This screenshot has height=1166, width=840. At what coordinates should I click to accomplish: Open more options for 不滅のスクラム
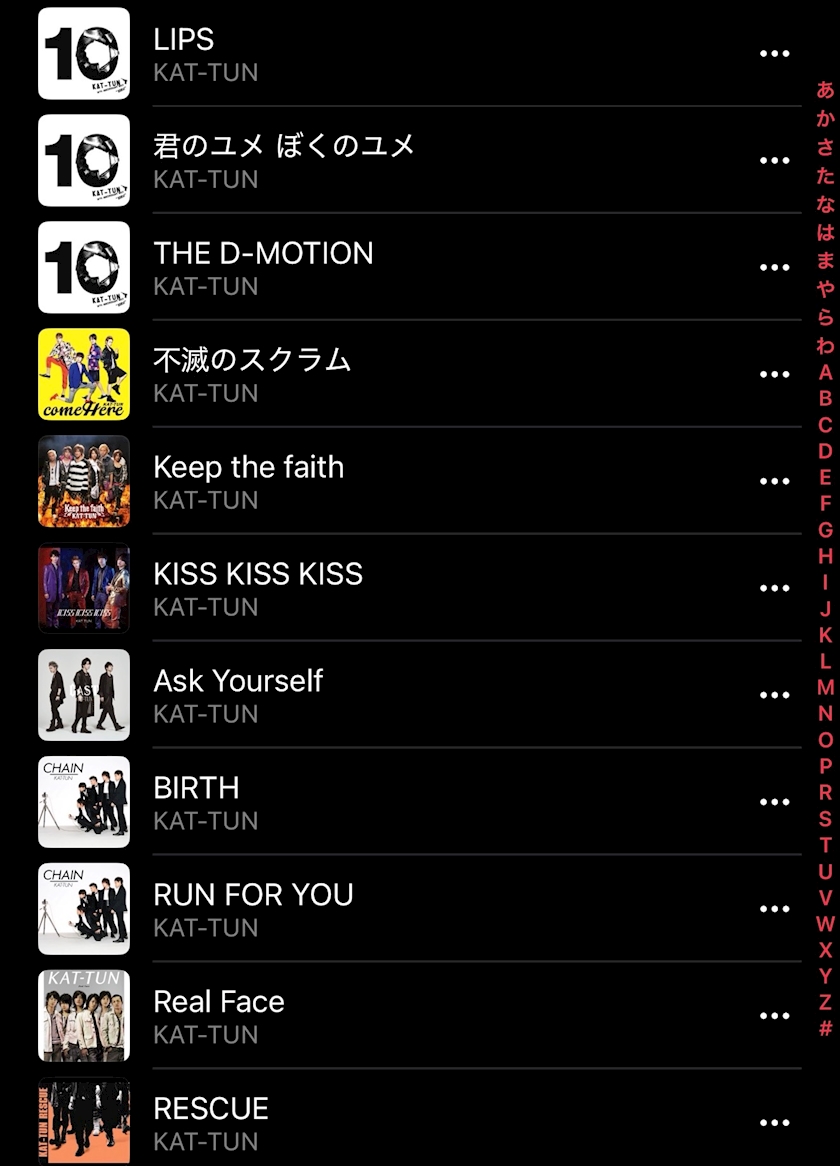pos(774,375)
